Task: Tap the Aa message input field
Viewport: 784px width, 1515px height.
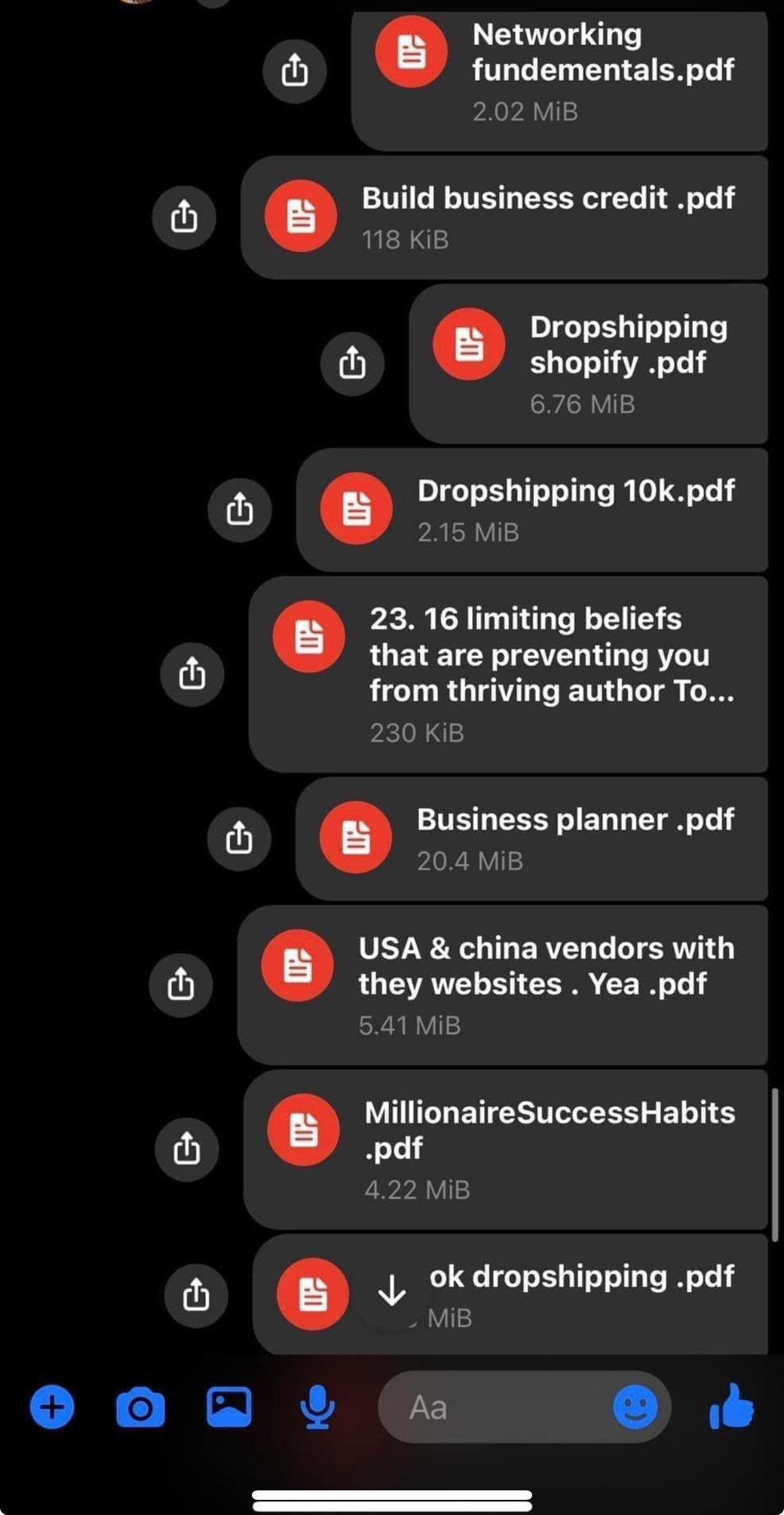Action: [x=492, y=1407]
